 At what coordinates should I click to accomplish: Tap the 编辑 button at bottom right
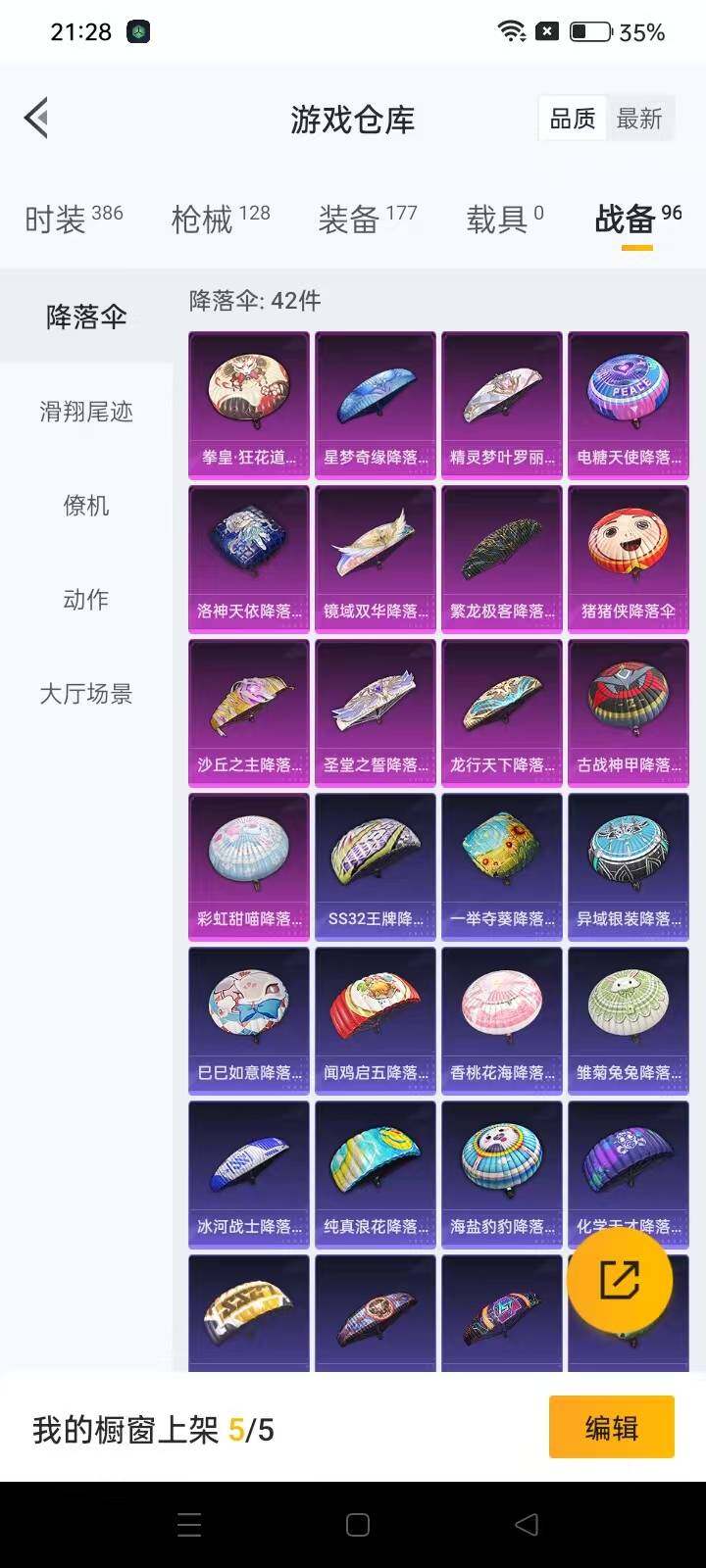coord(611,1427)
